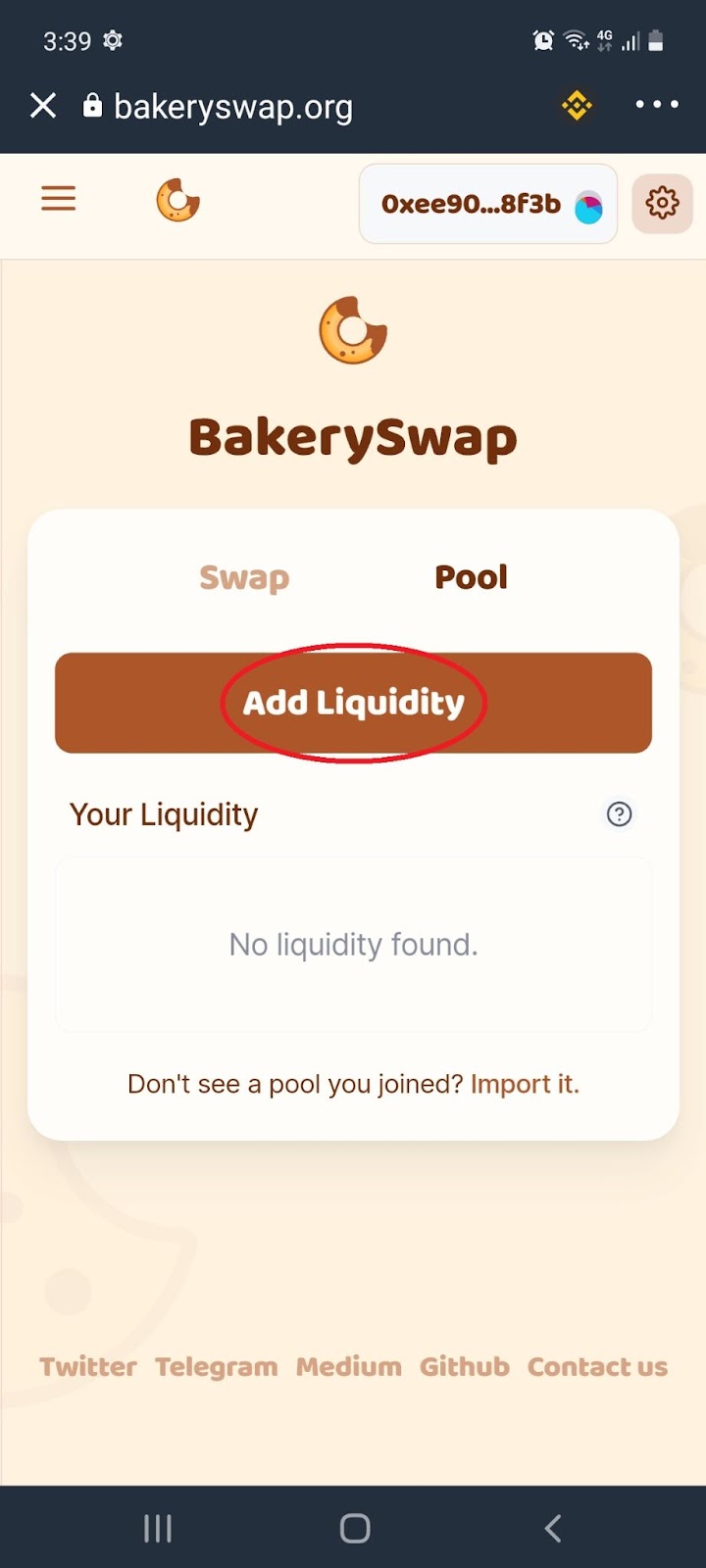The width and height of the screenshot is (706, 1568).
Task: Go to the home screen via the home button
Action: pos(354,1528)
